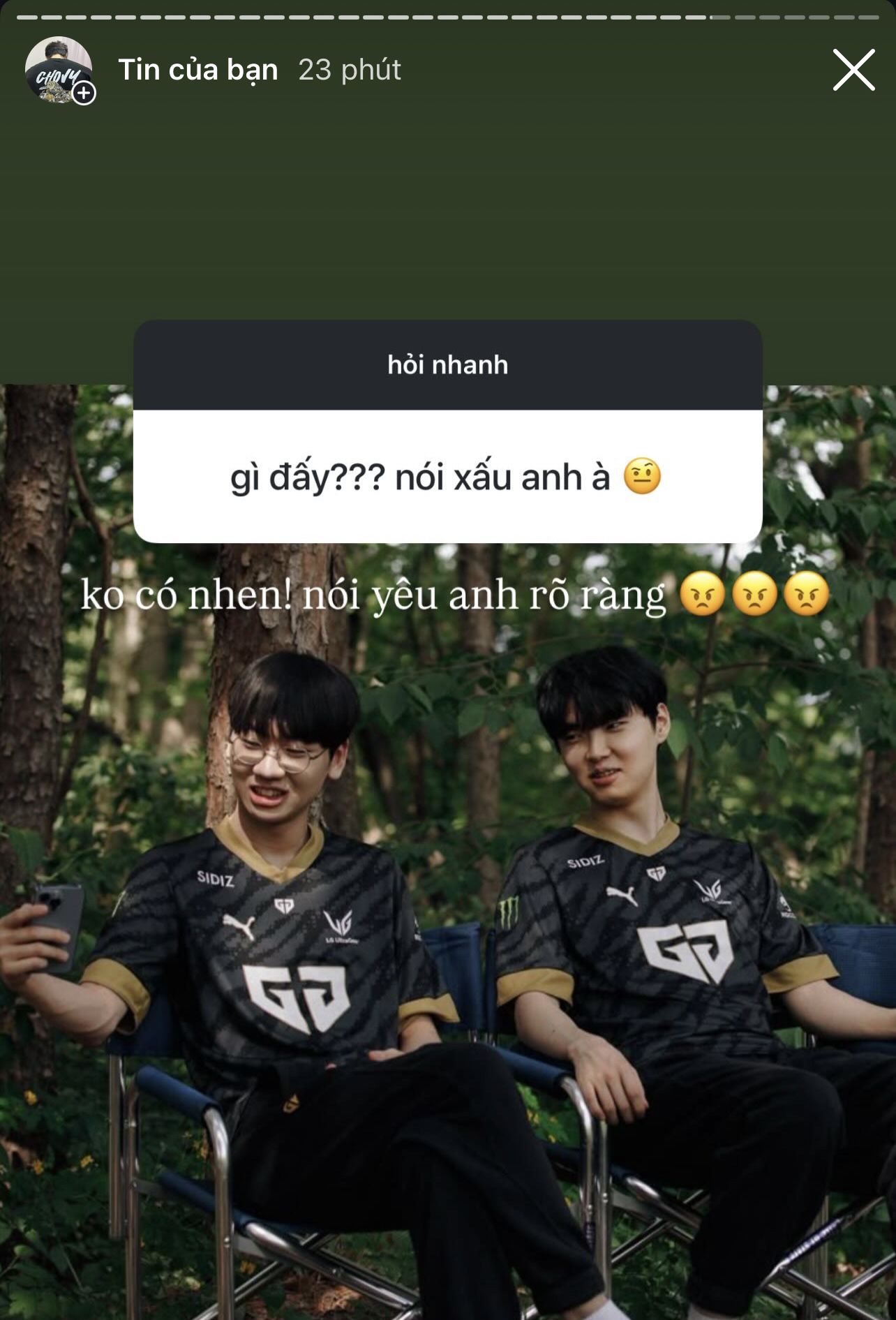The image size is (896, 1320).
Task: Open your profile avatar with plus badge
Action: point(59,70)
